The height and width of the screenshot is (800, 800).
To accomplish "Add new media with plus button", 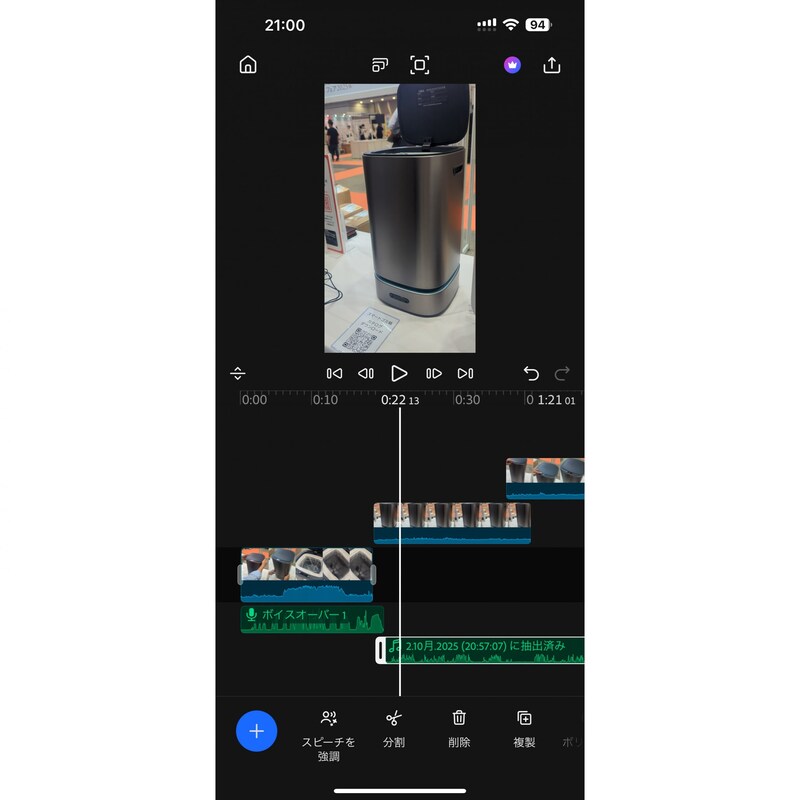I will pos(256,731).
